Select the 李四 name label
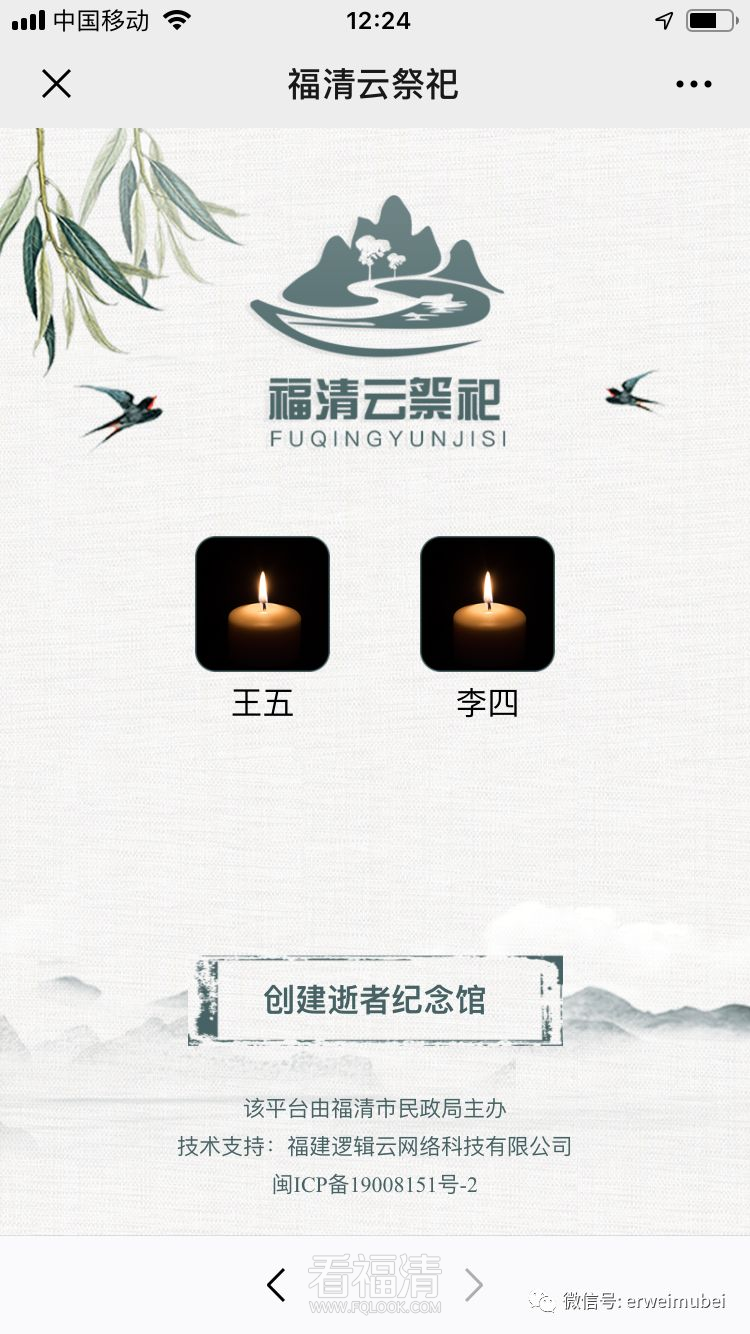 488,703
